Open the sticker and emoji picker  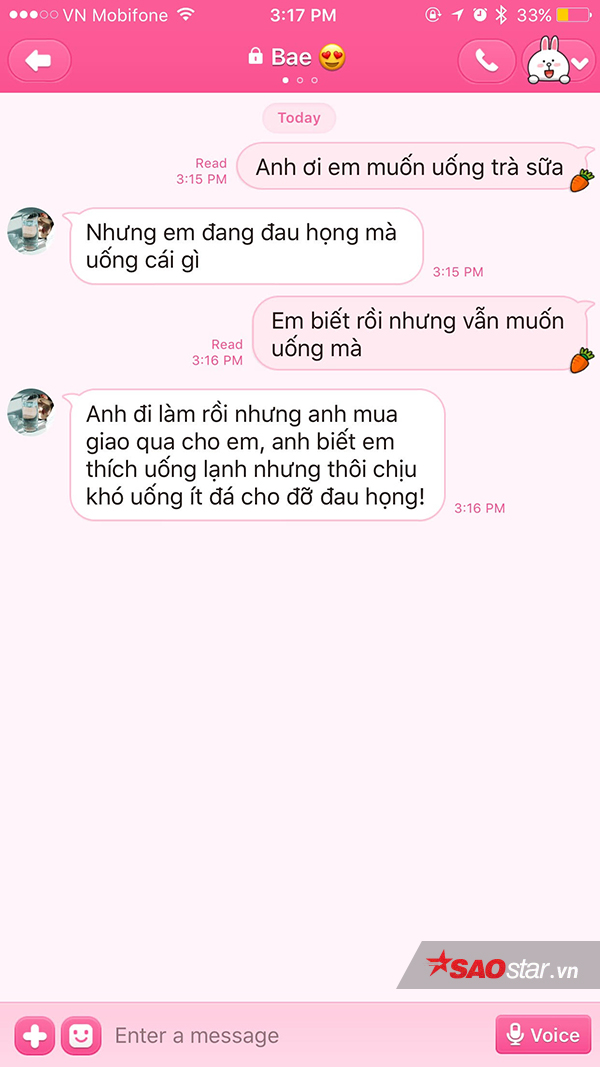coord(81,1035)
